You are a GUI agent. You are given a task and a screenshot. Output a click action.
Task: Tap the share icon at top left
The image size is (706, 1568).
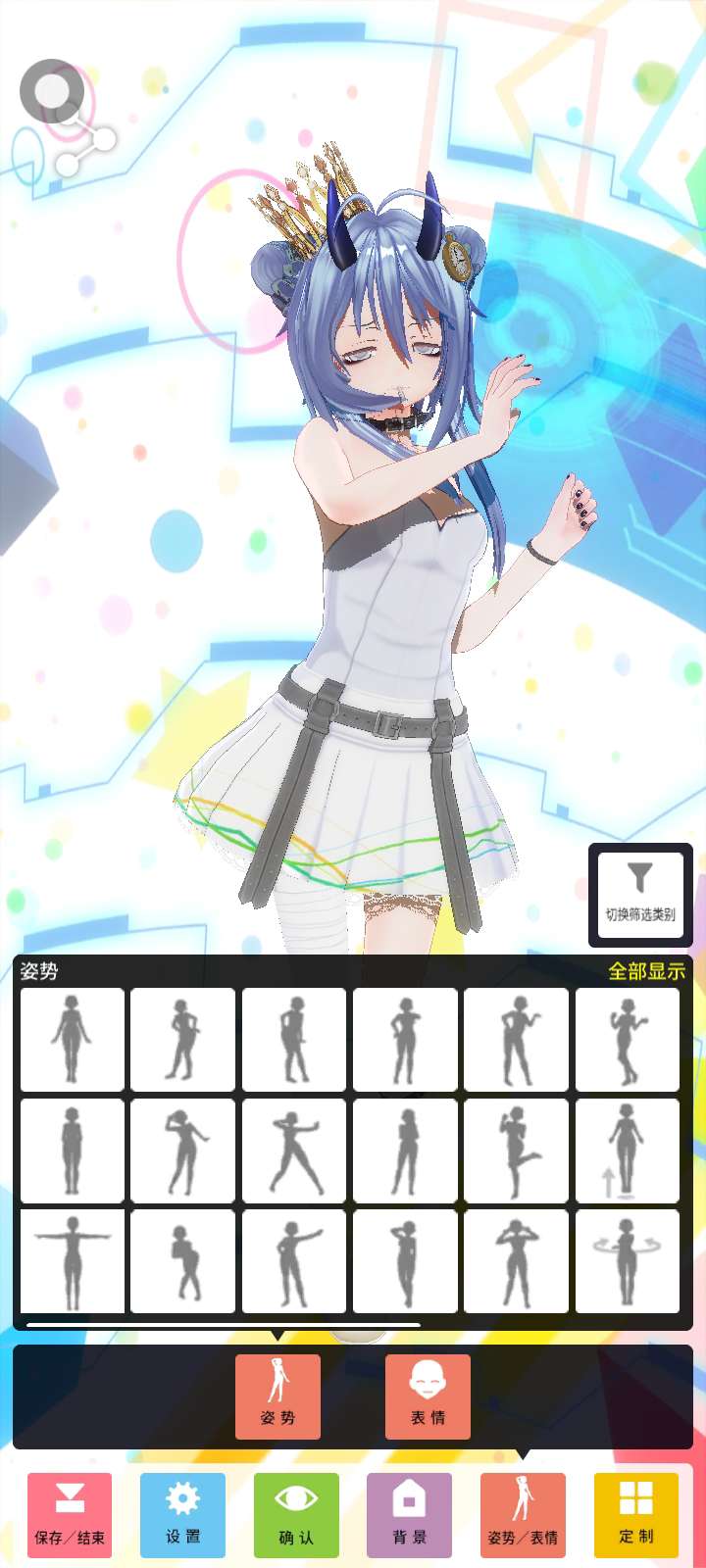pyautogui.click(x=67, y=118)
